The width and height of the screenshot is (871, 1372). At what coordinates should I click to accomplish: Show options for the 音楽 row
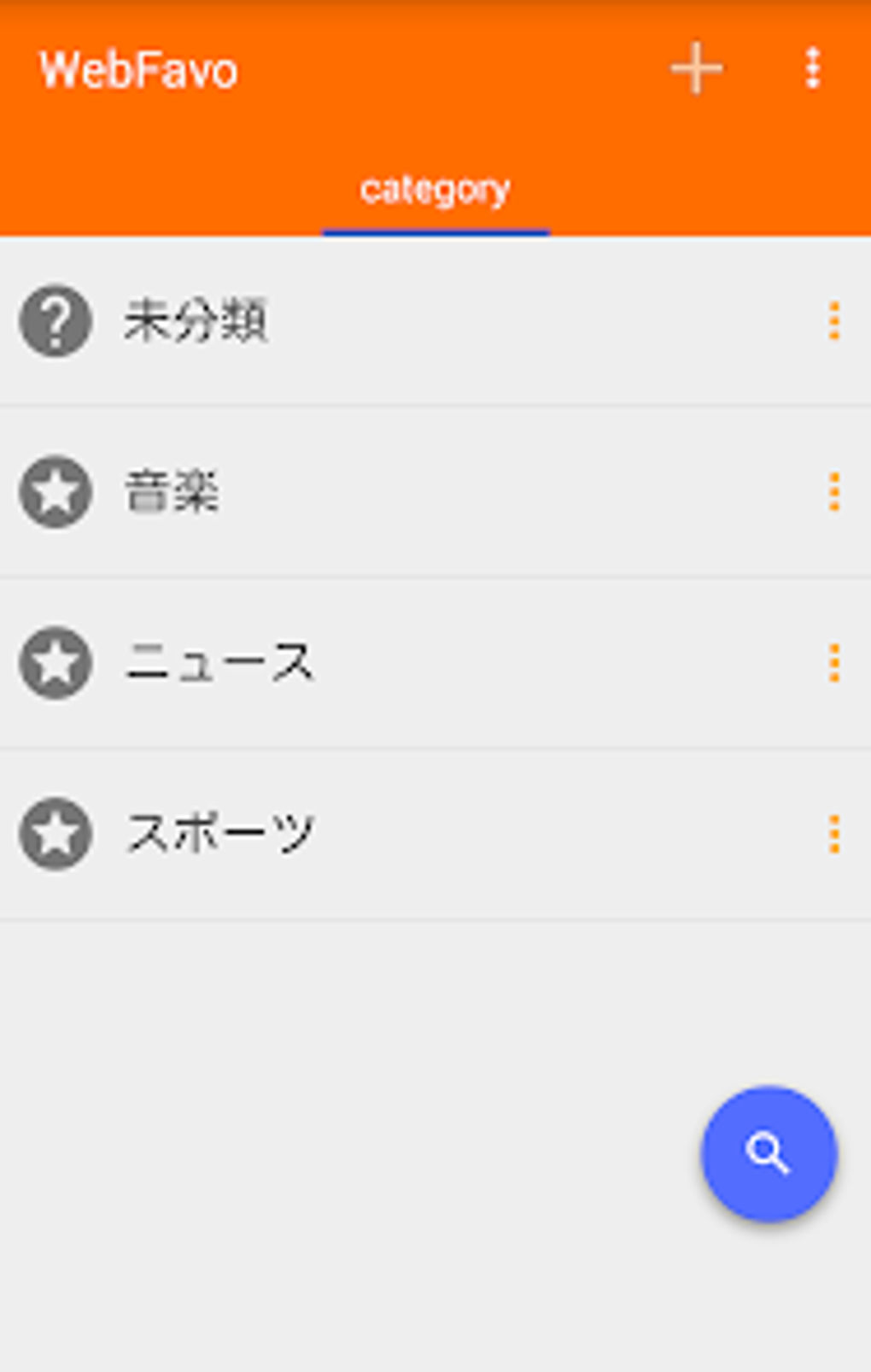[x=834, y=492]
